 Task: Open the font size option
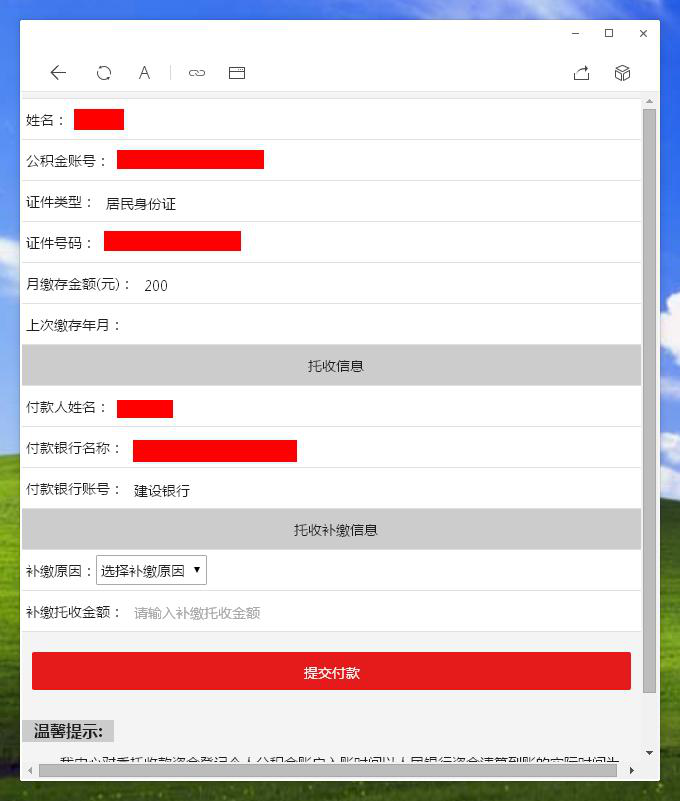[x=144, y=73]
